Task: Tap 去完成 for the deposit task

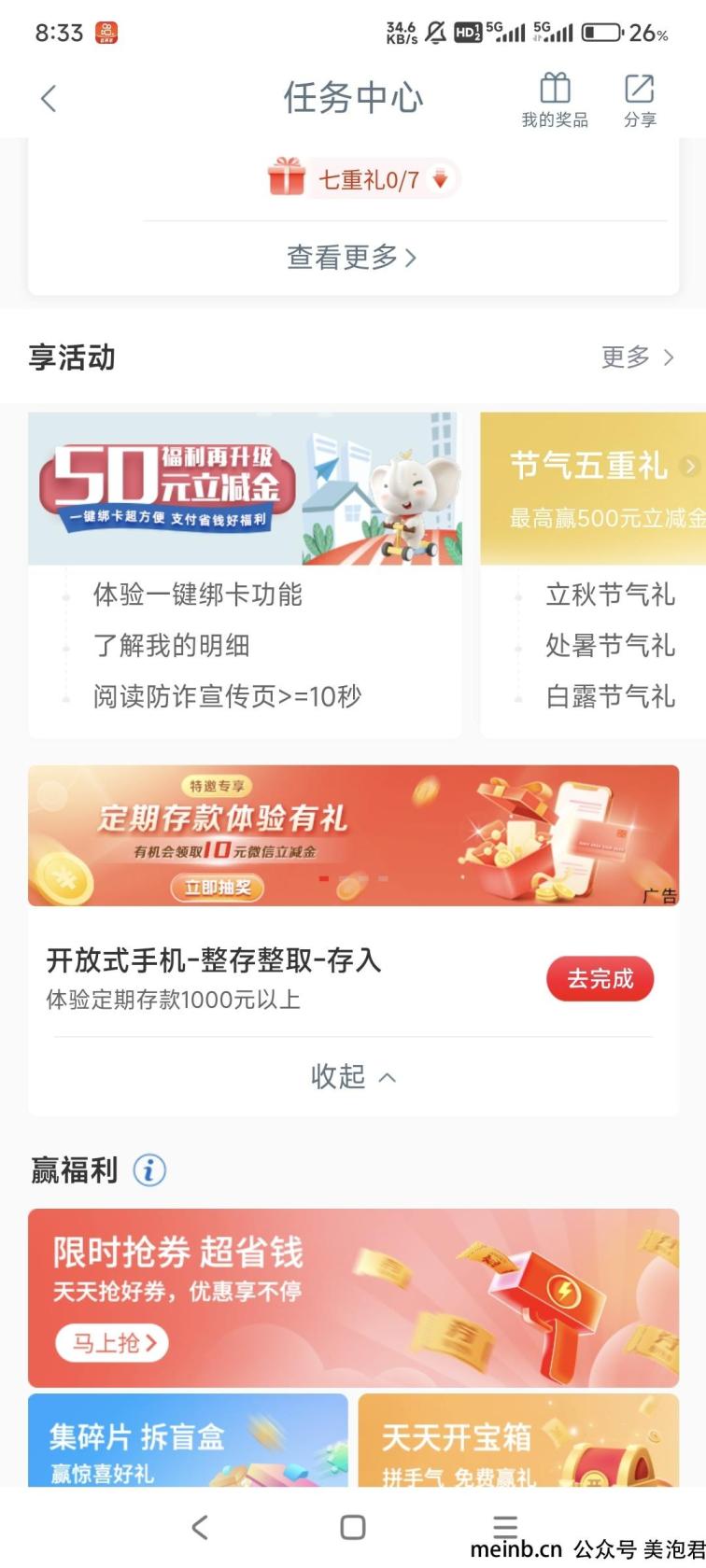Action: click(x=600, y=979)
